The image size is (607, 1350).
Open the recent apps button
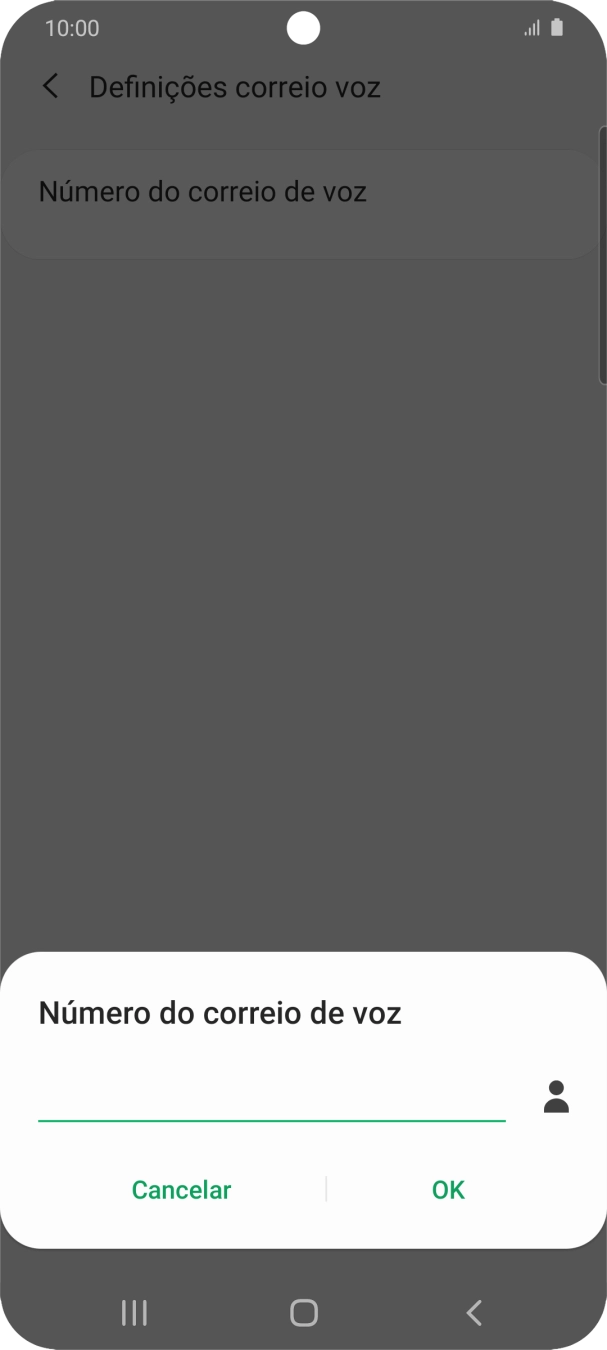point(134,1313)
